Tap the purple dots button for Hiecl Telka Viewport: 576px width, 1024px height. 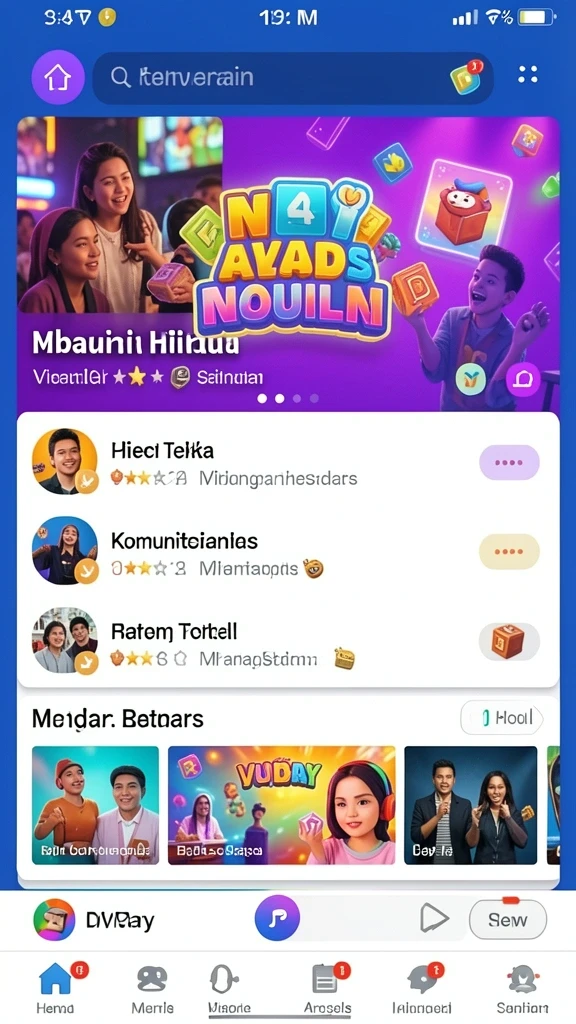(x=509, y=462)
